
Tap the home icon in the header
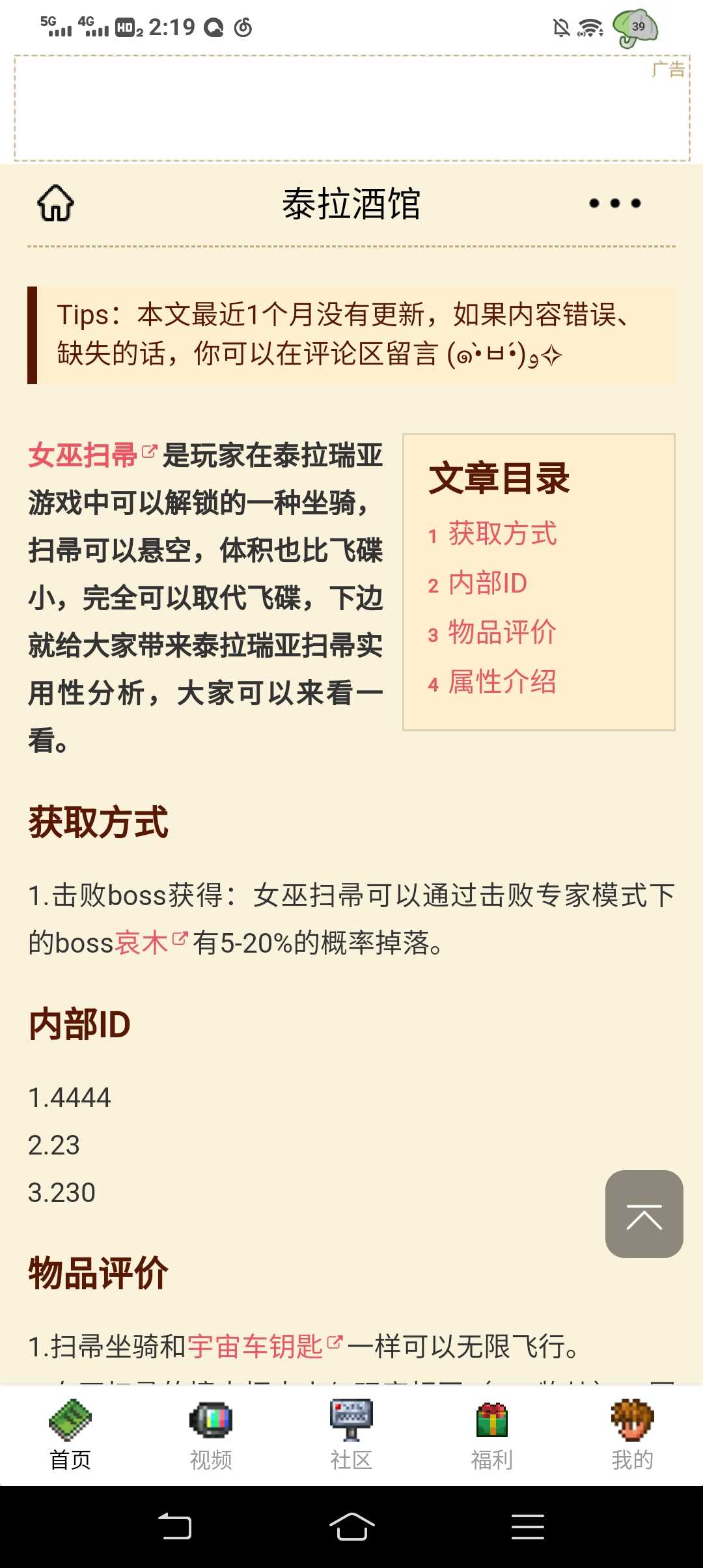(55, 203)
